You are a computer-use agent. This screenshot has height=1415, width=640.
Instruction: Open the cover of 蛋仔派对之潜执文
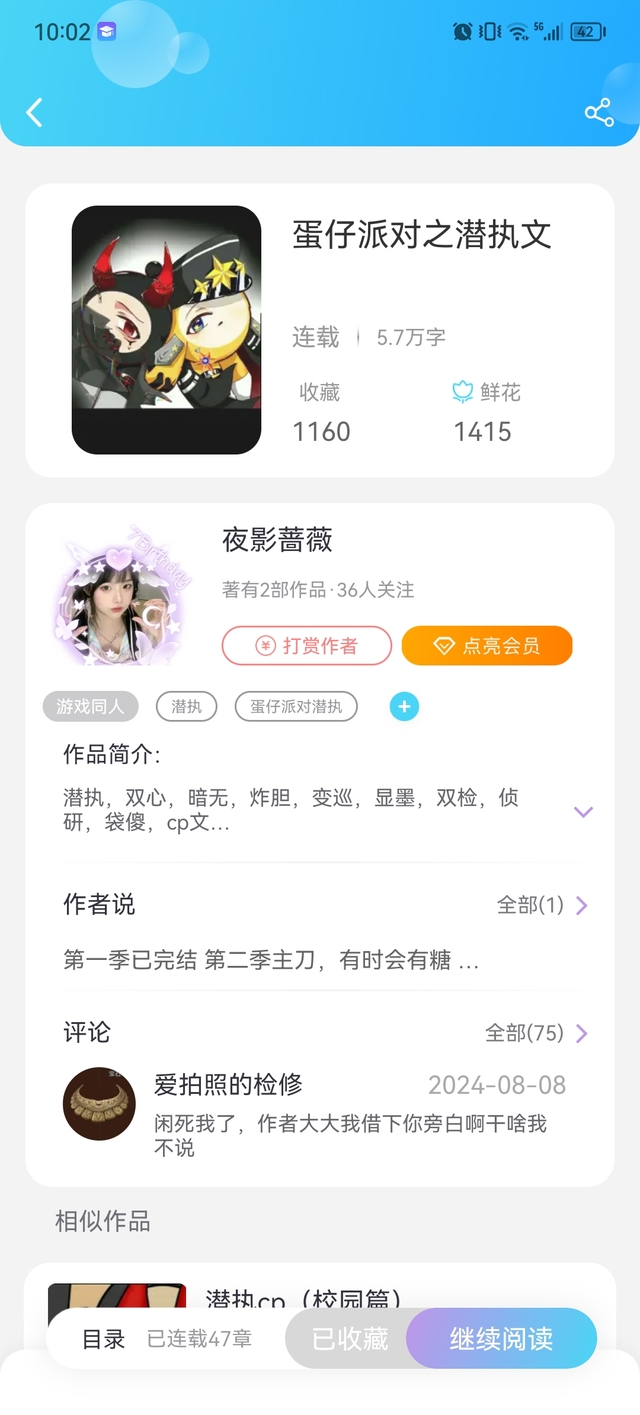(166, 330)
